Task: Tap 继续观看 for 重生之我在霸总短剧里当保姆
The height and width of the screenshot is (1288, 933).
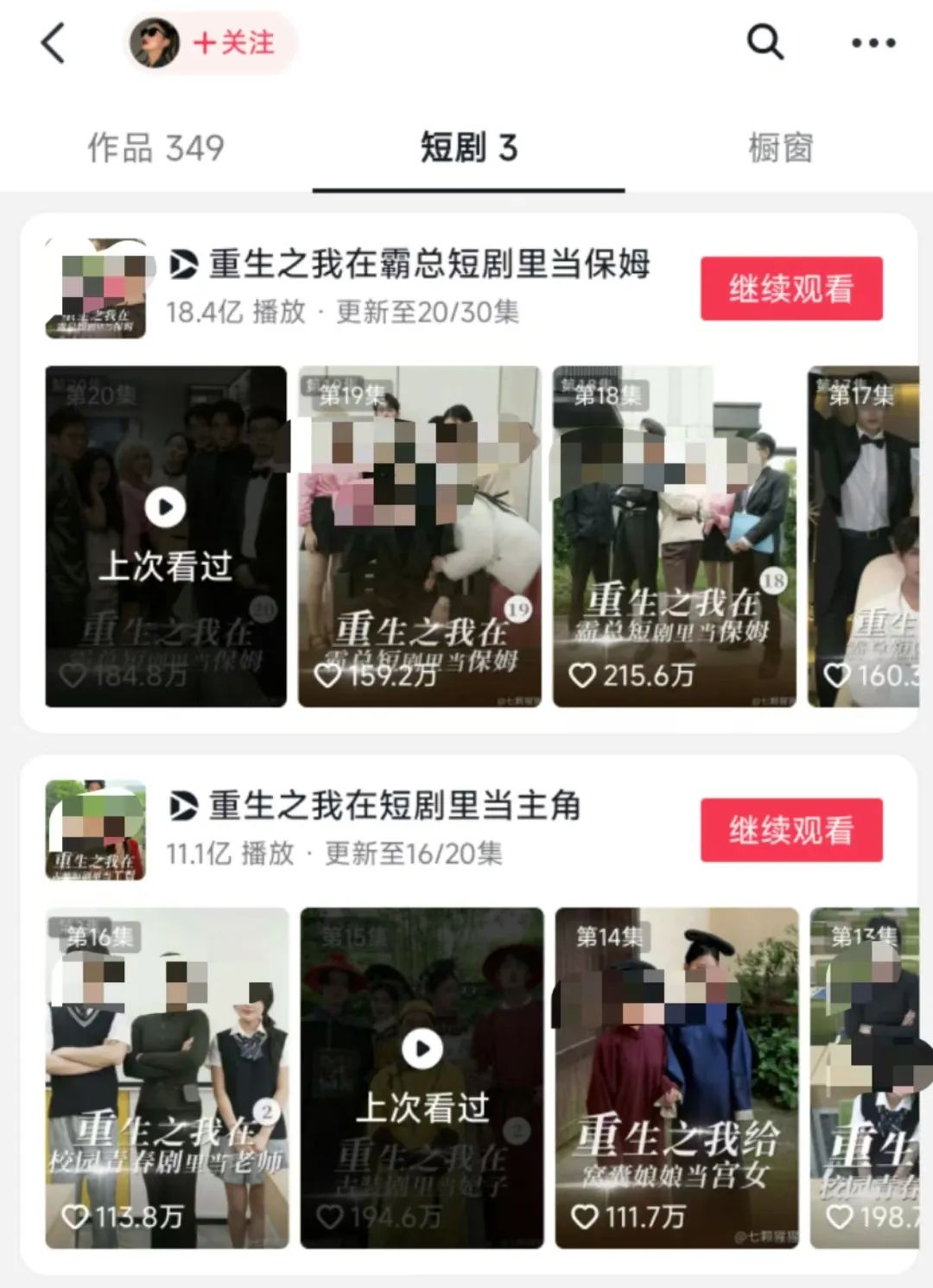Action: tap(790, 289)
